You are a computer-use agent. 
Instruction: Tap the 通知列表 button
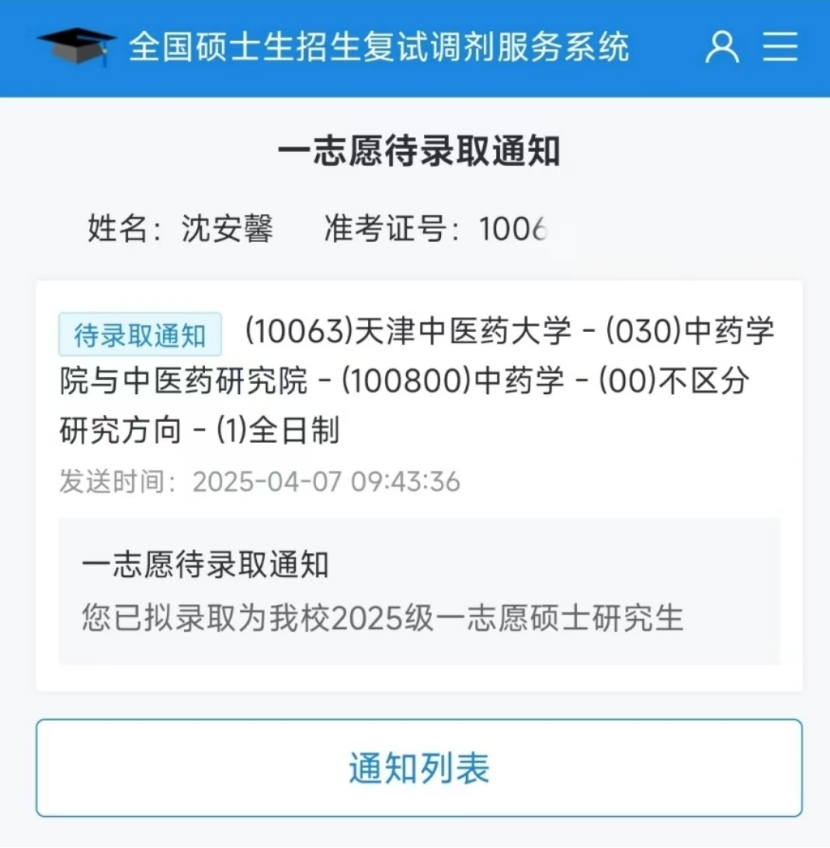tap(419, 768)
